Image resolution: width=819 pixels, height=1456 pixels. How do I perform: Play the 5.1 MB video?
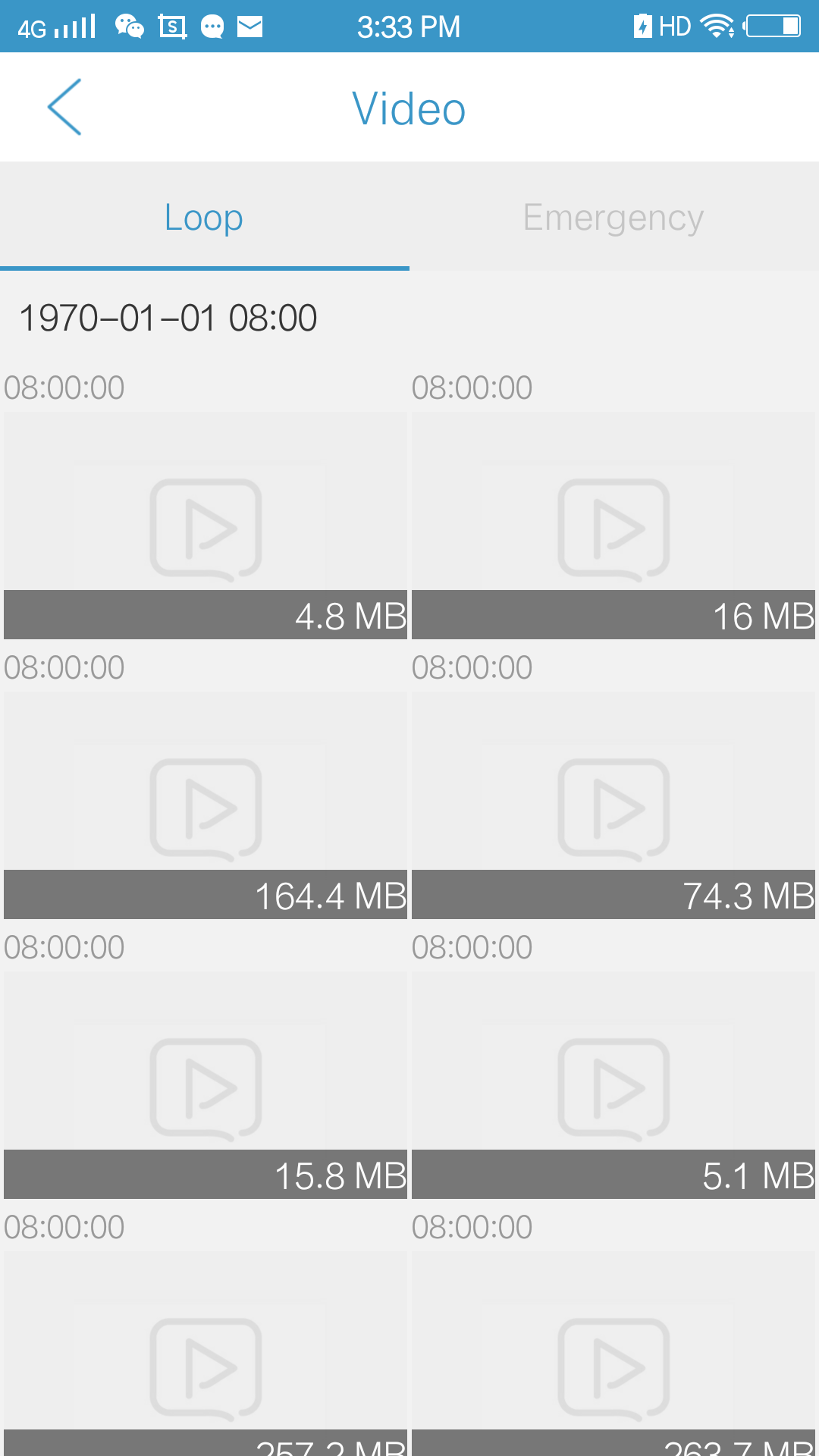[613, 1085]
